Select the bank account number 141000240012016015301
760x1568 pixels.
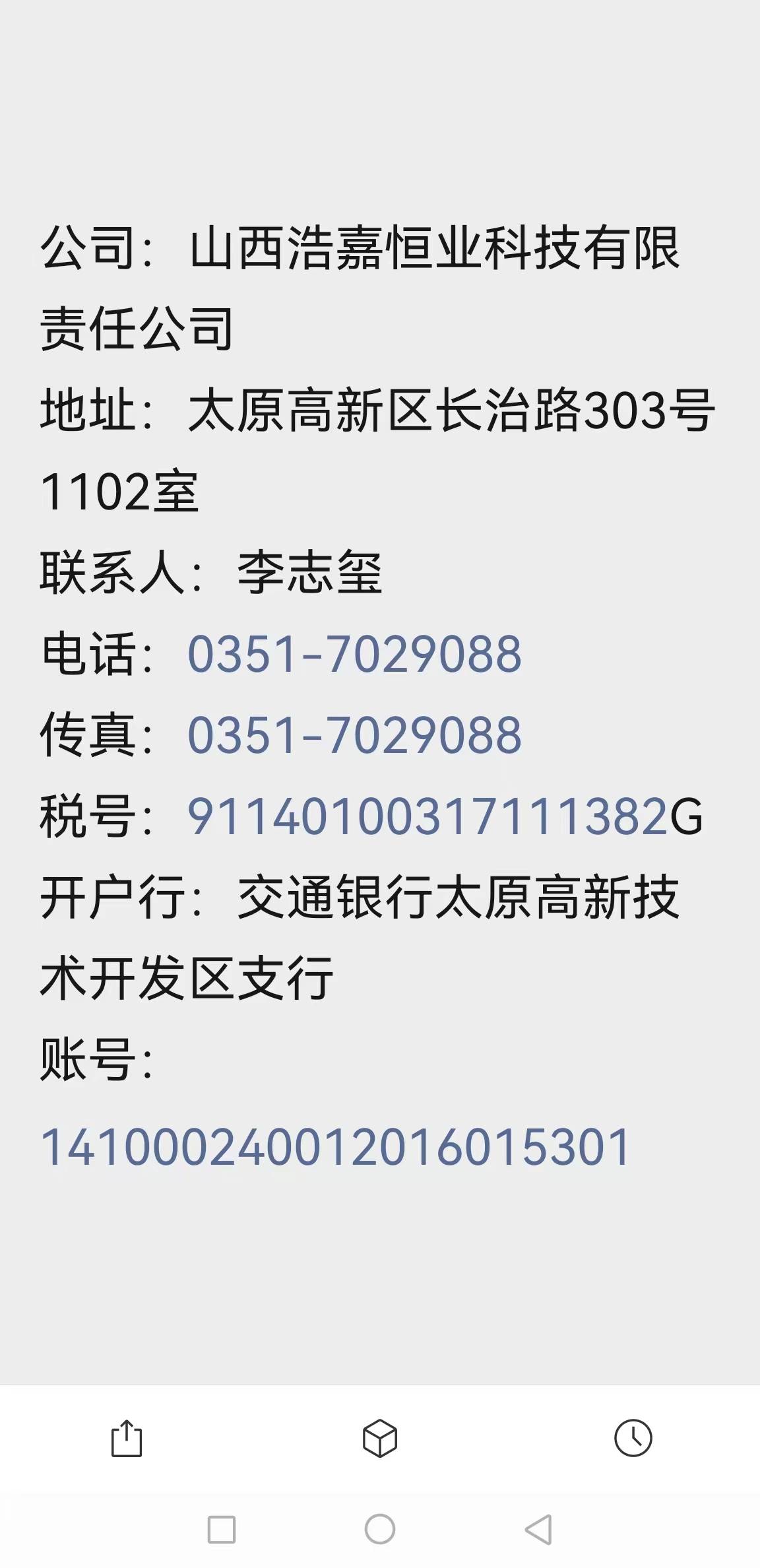[x=335, y=1147]
